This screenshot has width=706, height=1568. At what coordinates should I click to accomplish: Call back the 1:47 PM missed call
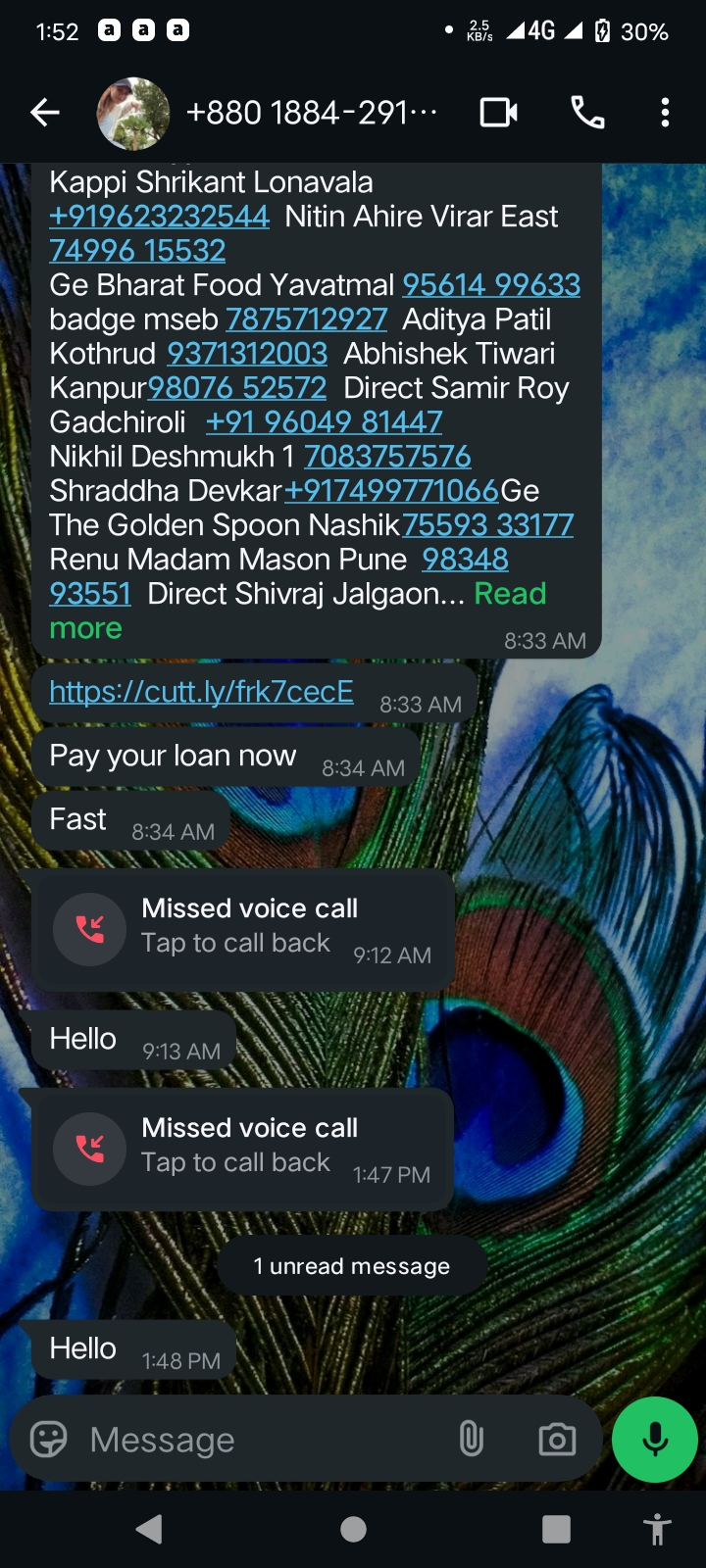click(x=243, y=1146)
